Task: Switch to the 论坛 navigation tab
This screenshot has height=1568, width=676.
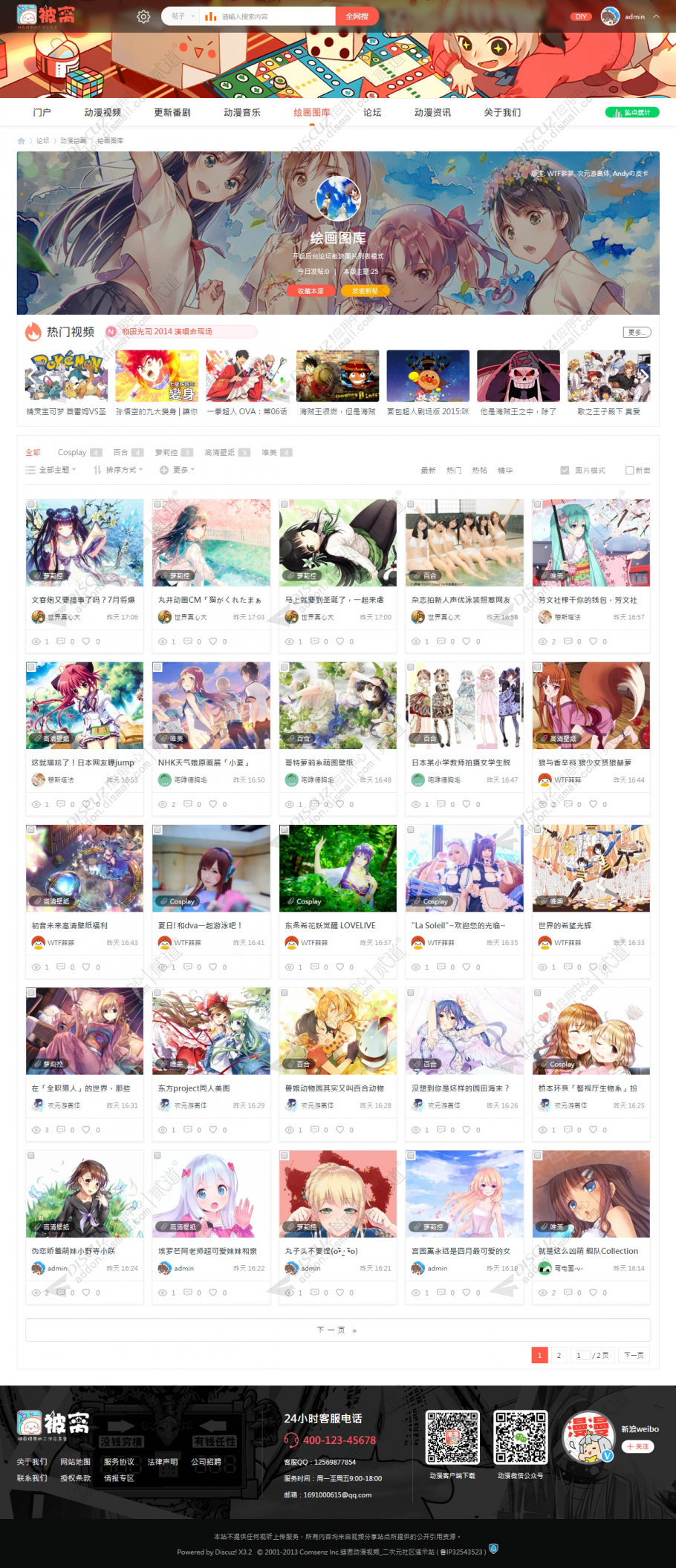Action: 372,112
